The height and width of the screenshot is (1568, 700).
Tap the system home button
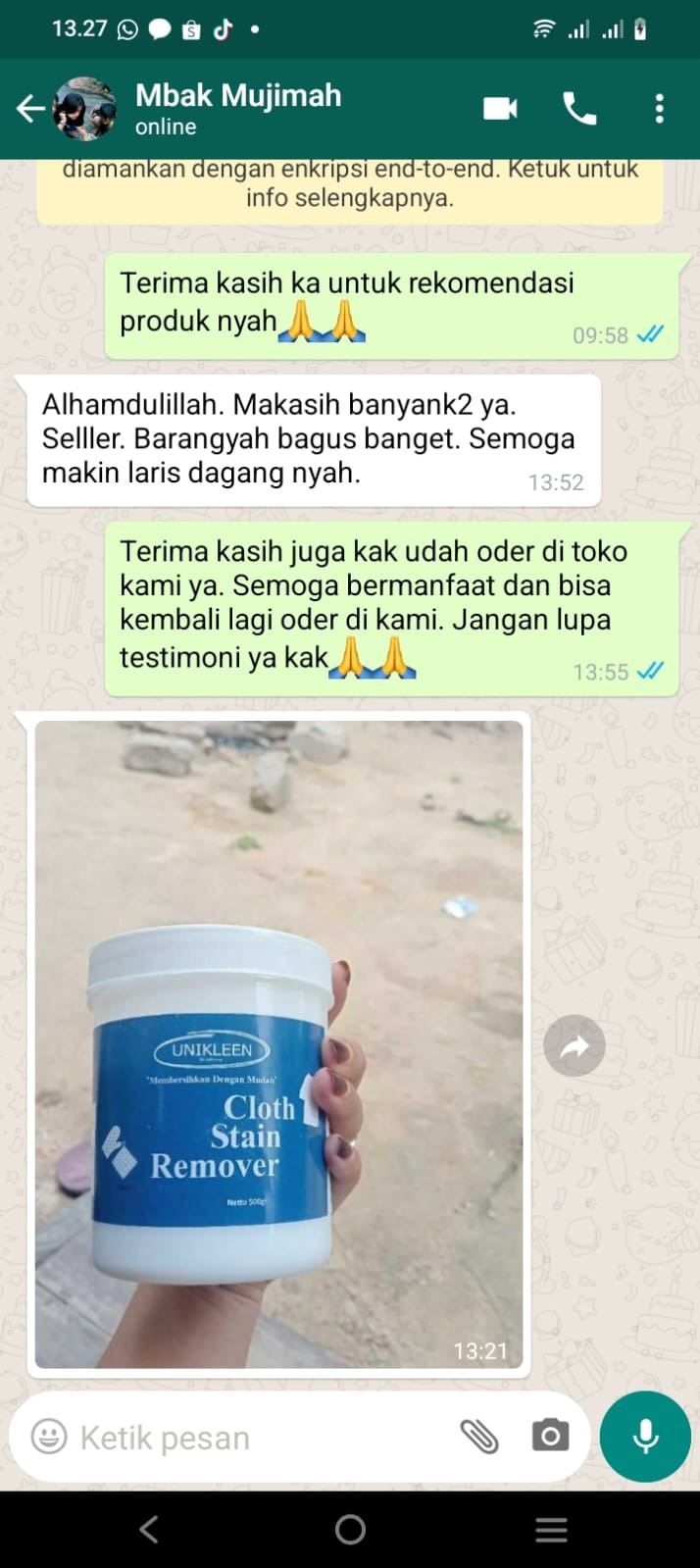tap(350, 1529)
